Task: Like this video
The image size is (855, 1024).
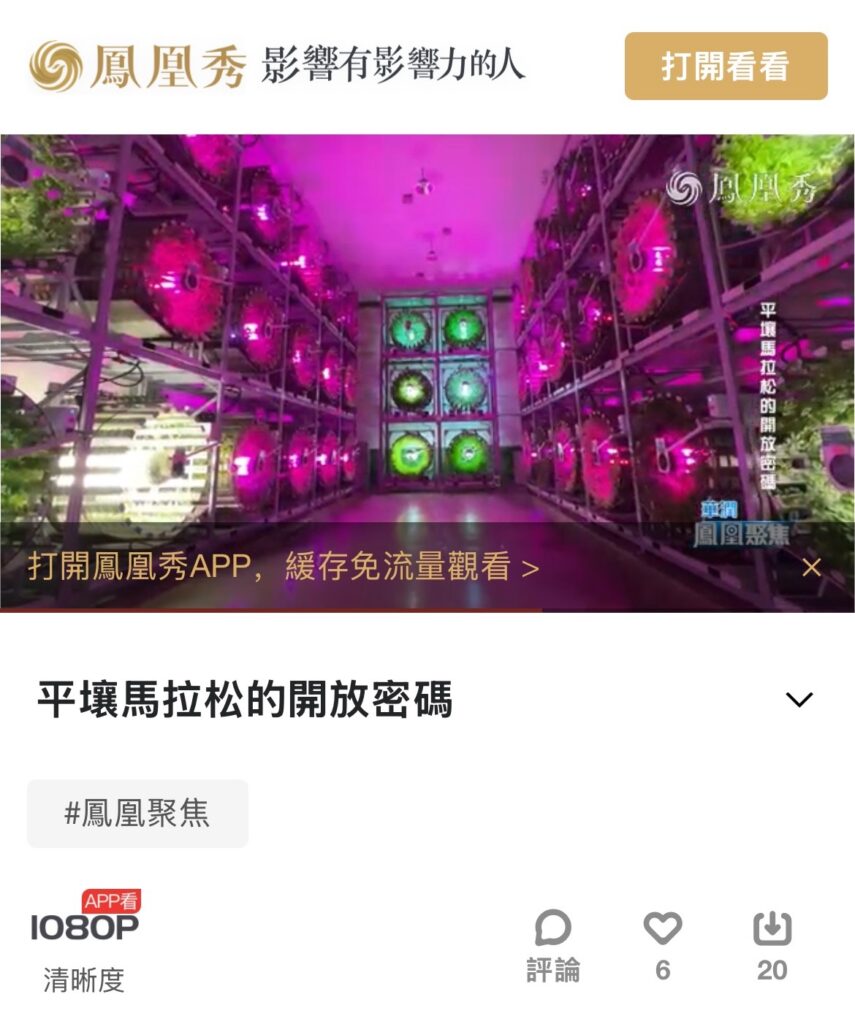Action: pyautogui.click(x=662, y=945)
